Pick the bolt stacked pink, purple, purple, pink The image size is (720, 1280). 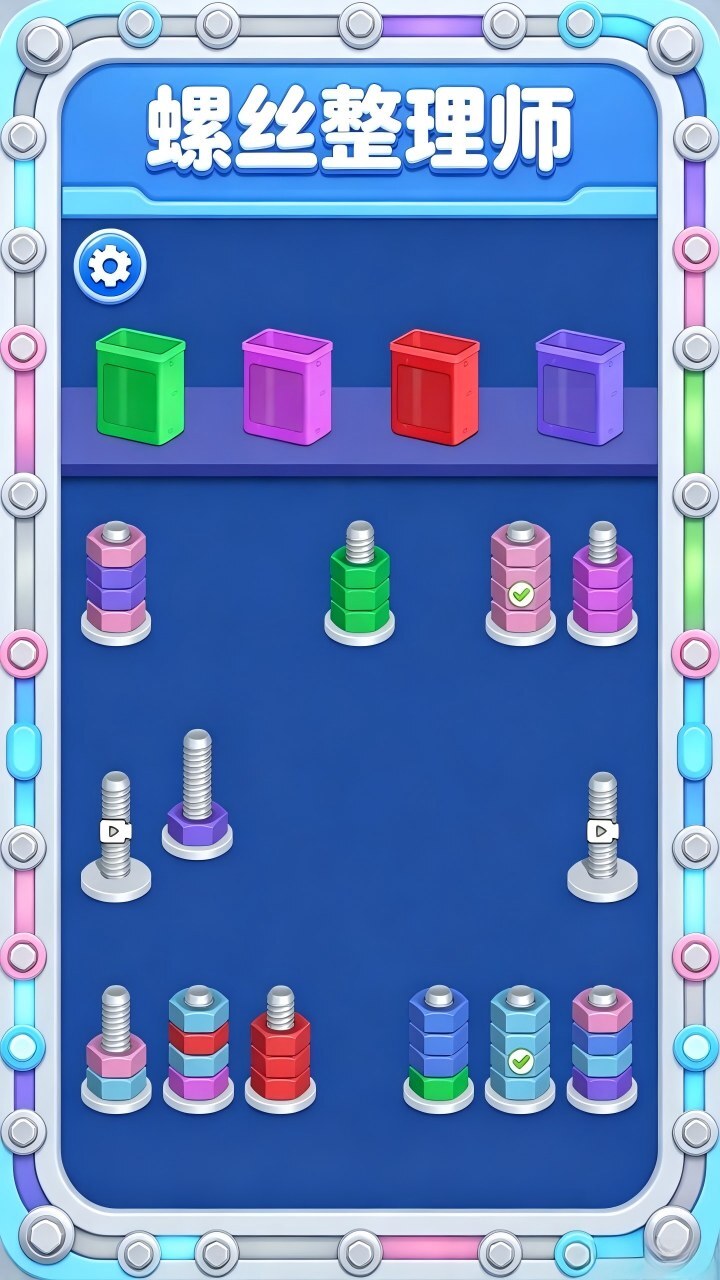coord(116,582)
